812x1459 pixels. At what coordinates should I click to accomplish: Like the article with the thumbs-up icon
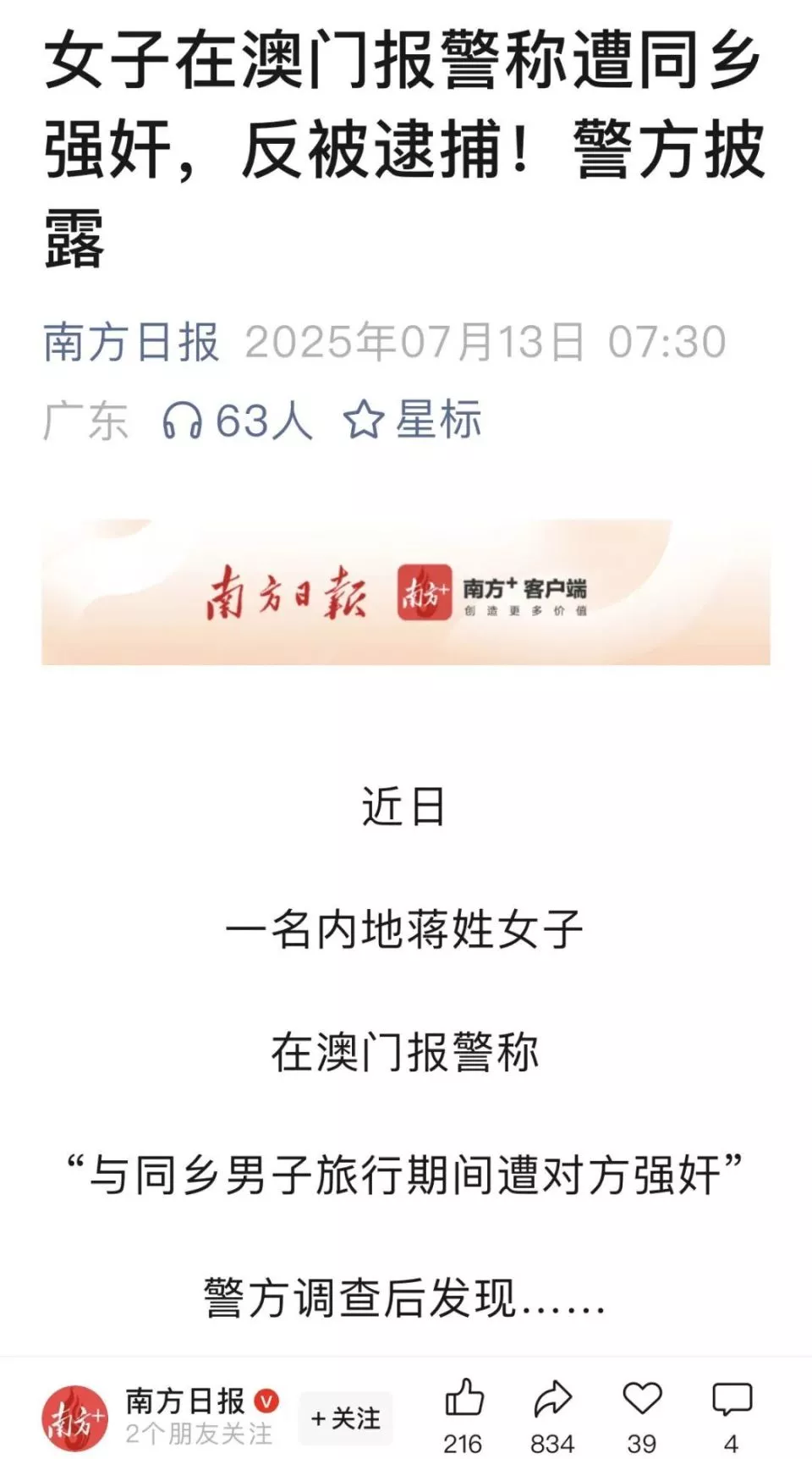[464, 1398]
